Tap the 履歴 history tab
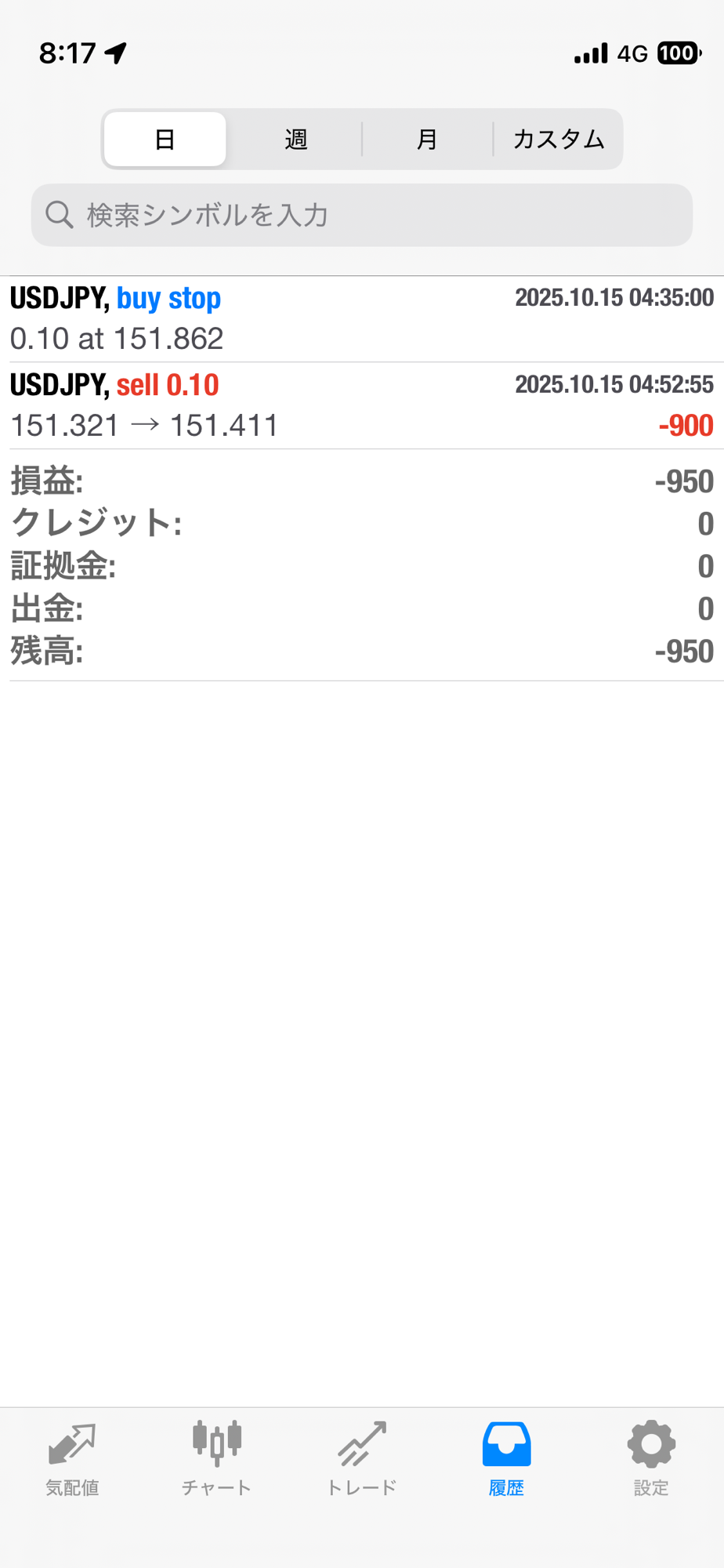This screenshot has width=724, height=1568. (506, 1459)
